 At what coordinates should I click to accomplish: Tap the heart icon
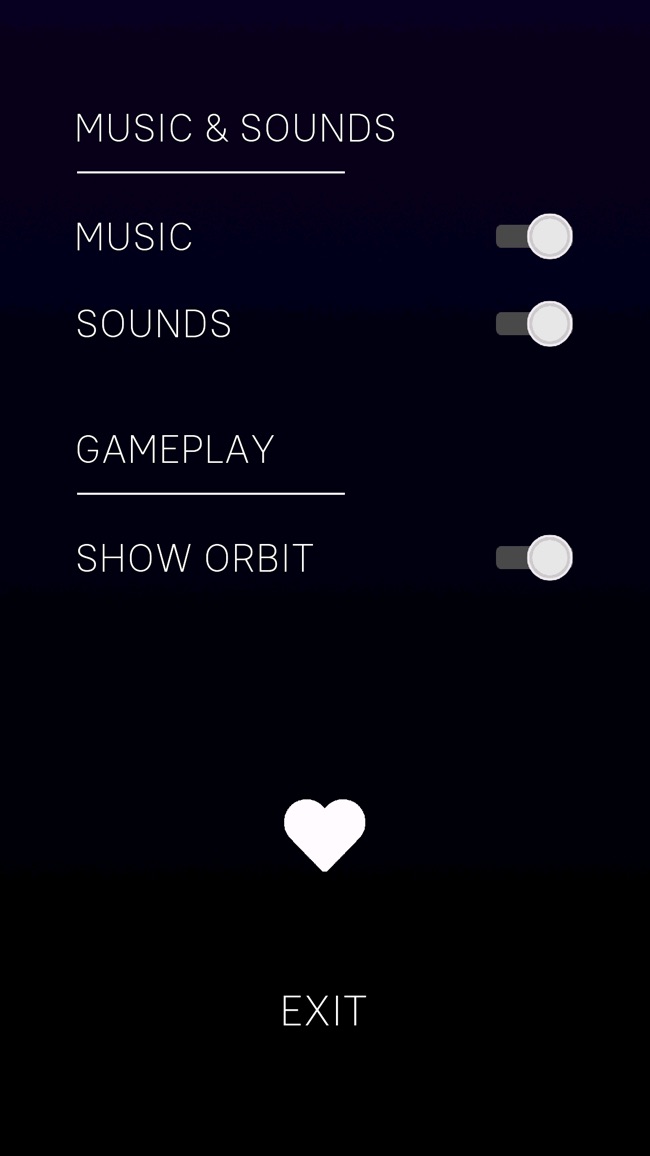click(324, 834)
